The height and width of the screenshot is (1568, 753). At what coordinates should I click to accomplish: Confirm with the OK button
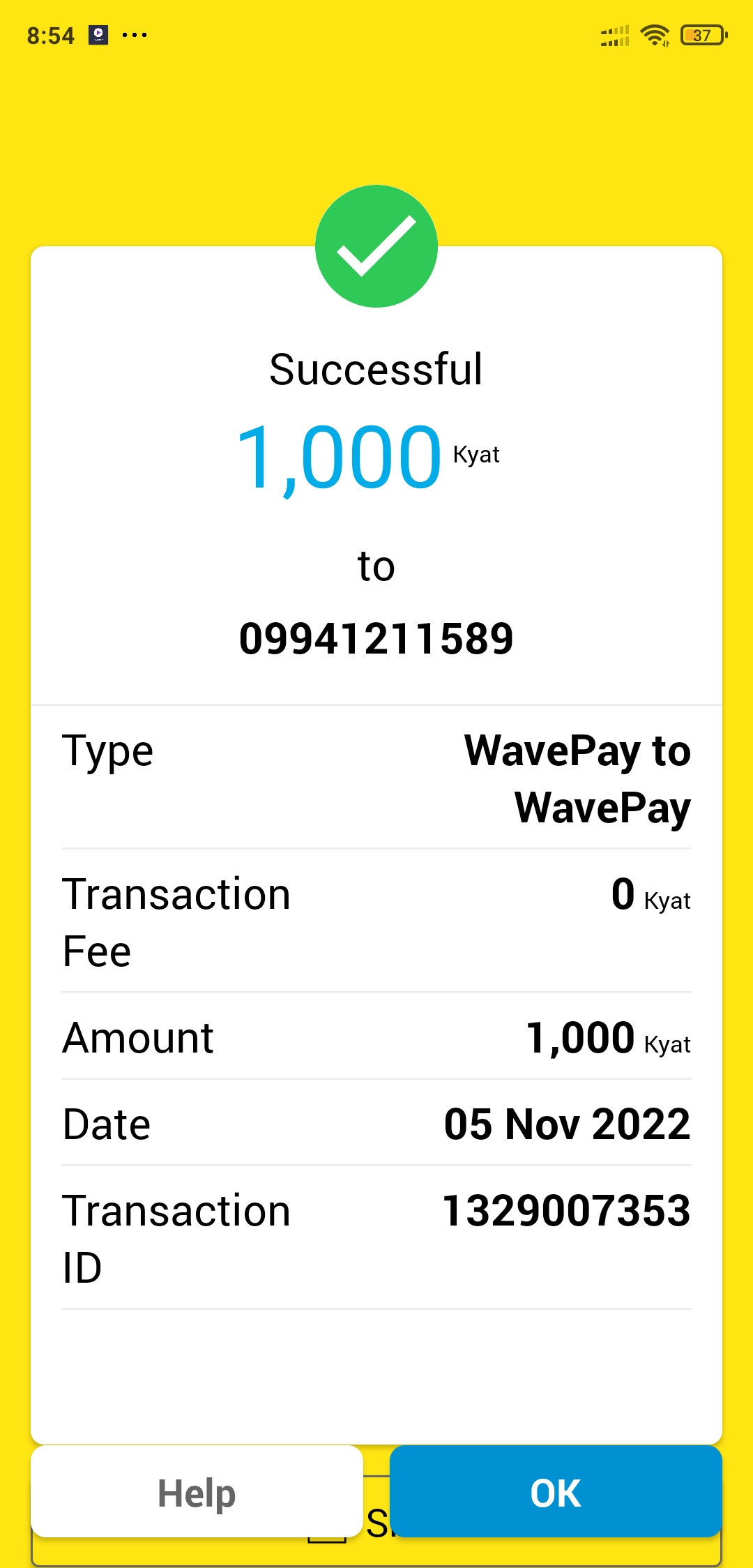[x=556, y=1493]
